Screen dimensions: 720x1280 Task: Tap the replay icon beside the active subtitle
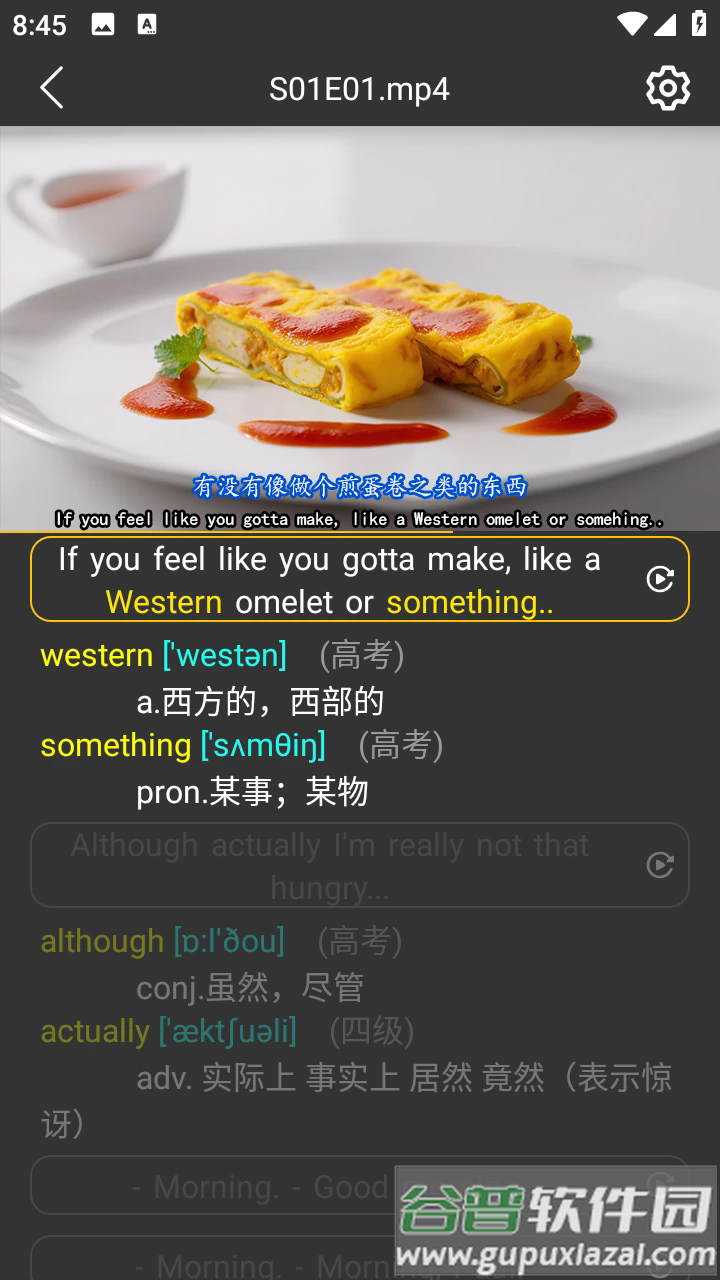(661, 578)
